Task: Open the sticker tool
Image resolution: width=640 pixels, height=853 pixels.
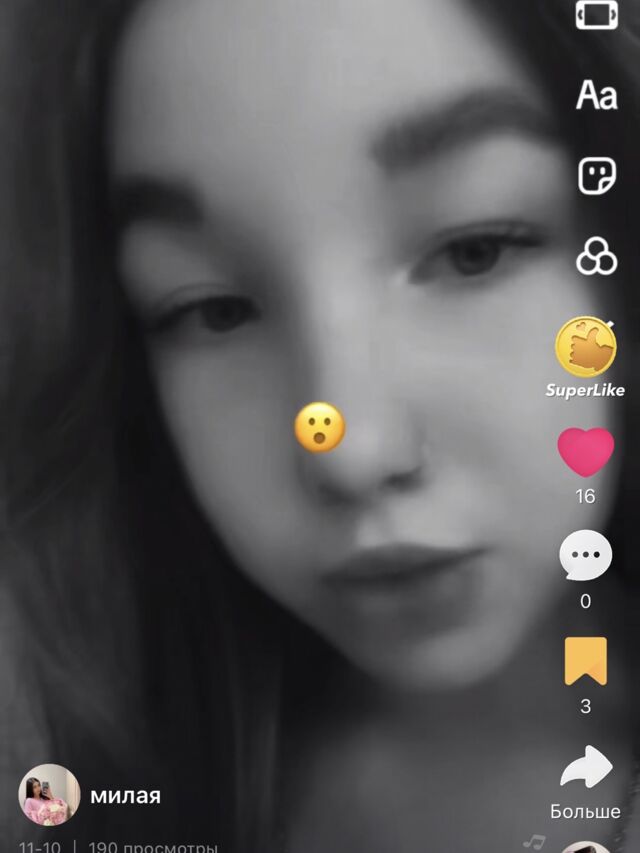Action: (596, 176)
